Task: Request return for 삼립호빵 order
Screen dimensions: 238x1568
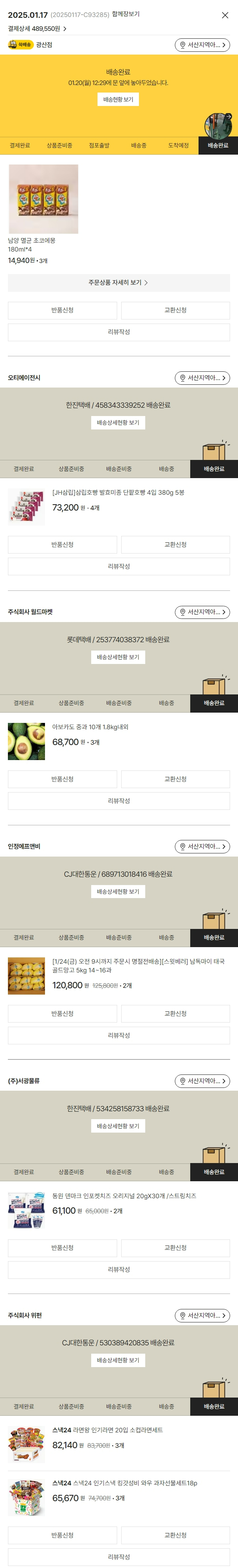Action: [62, 545]
